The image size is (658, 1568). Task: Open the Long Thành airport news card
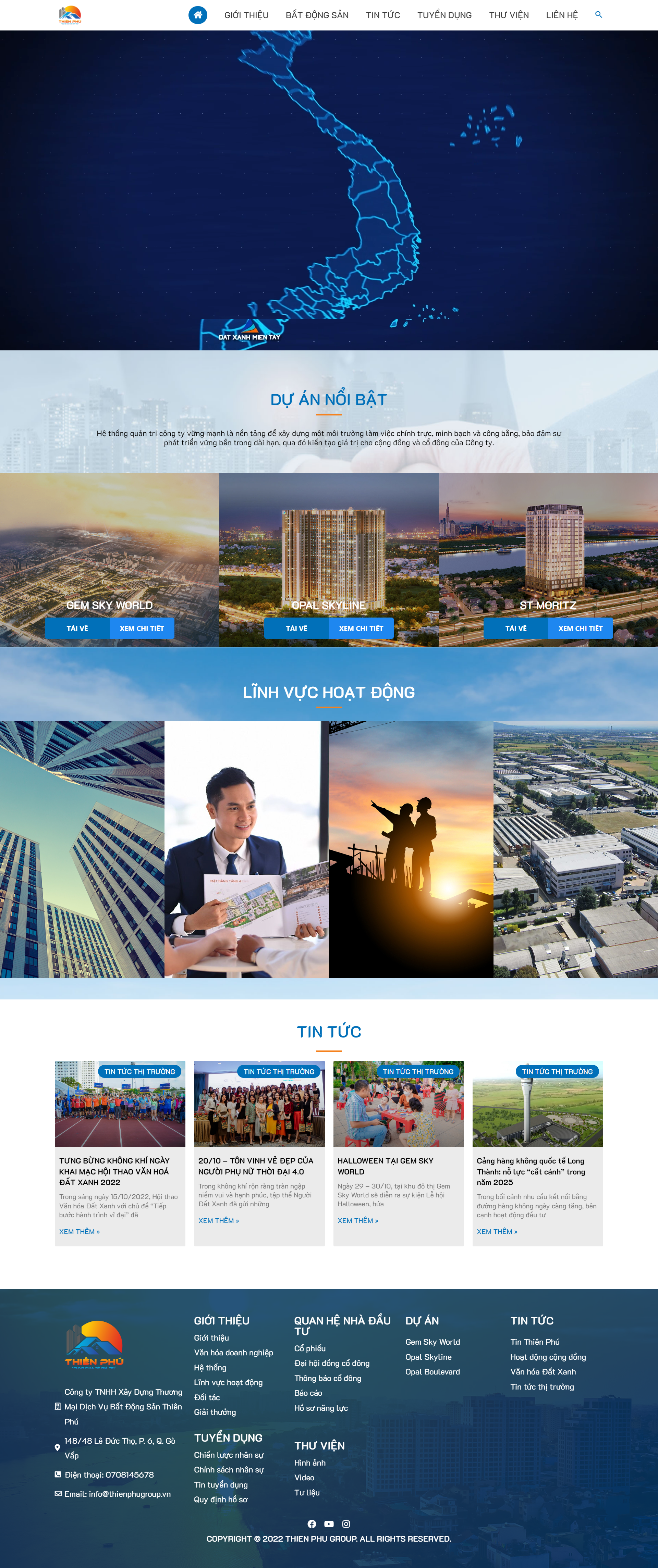coord(531,1171)
